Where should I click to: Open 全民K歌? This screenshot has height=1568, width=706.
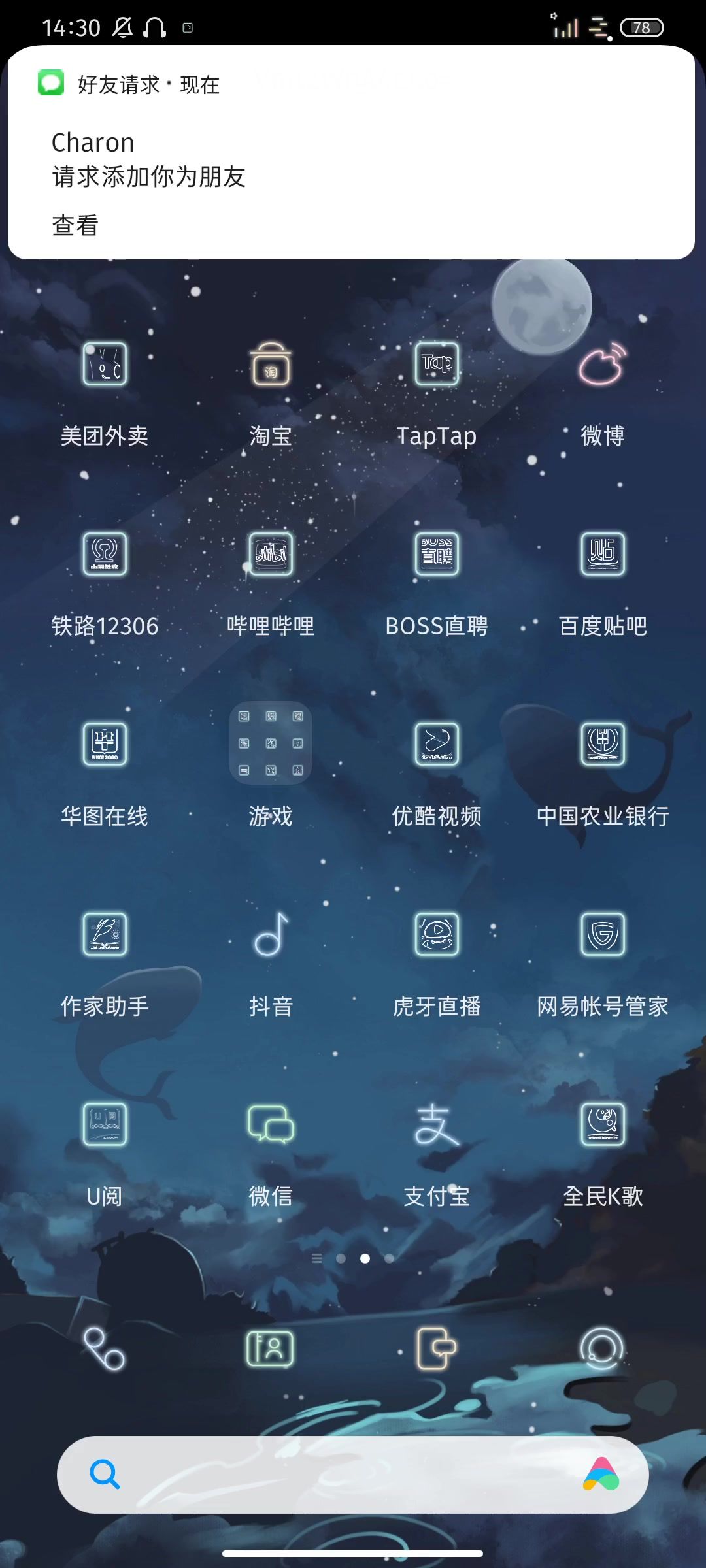603,1124
